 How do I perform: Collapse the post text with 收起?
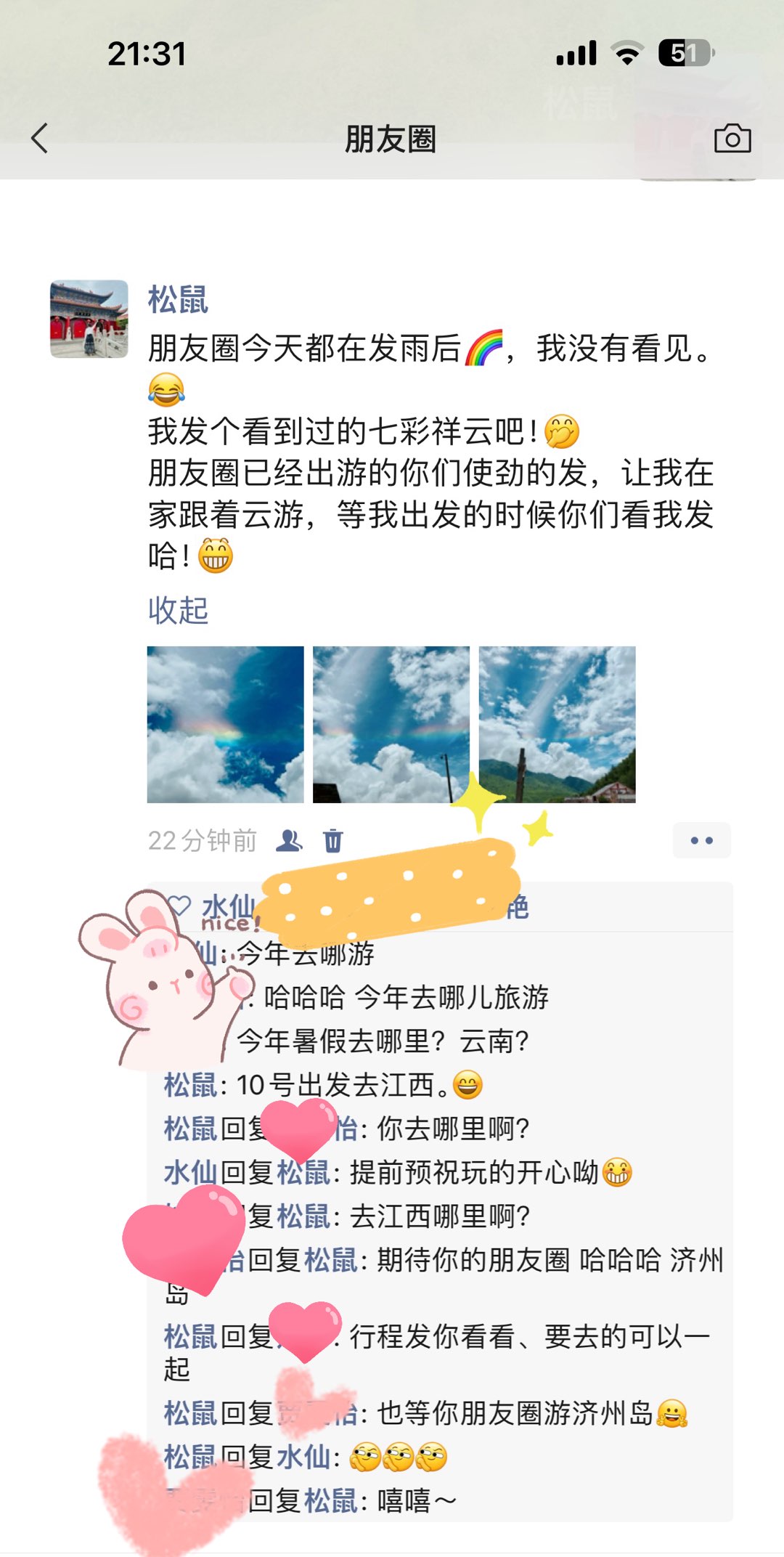coord(178,610)
